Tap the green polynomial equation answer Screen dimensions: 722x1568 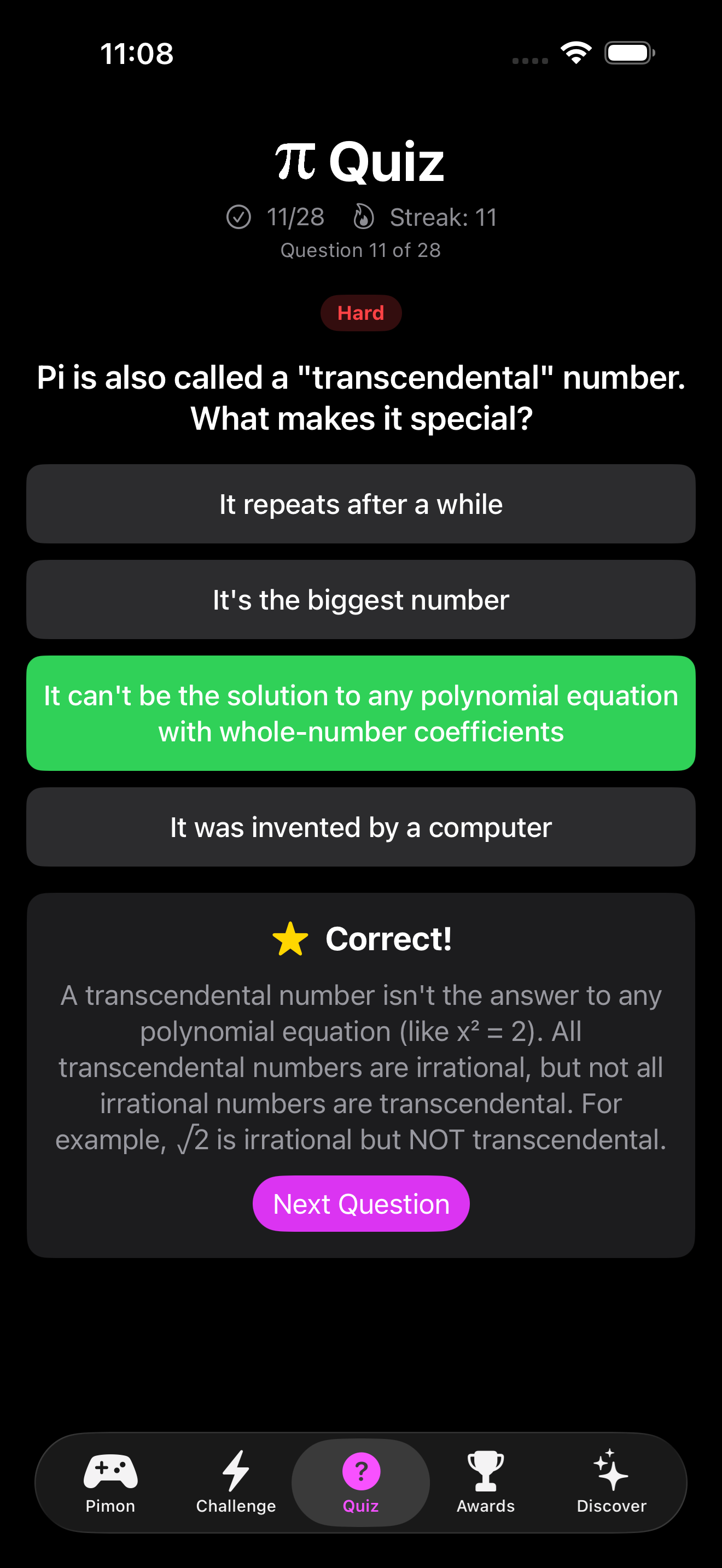(361, 713)
